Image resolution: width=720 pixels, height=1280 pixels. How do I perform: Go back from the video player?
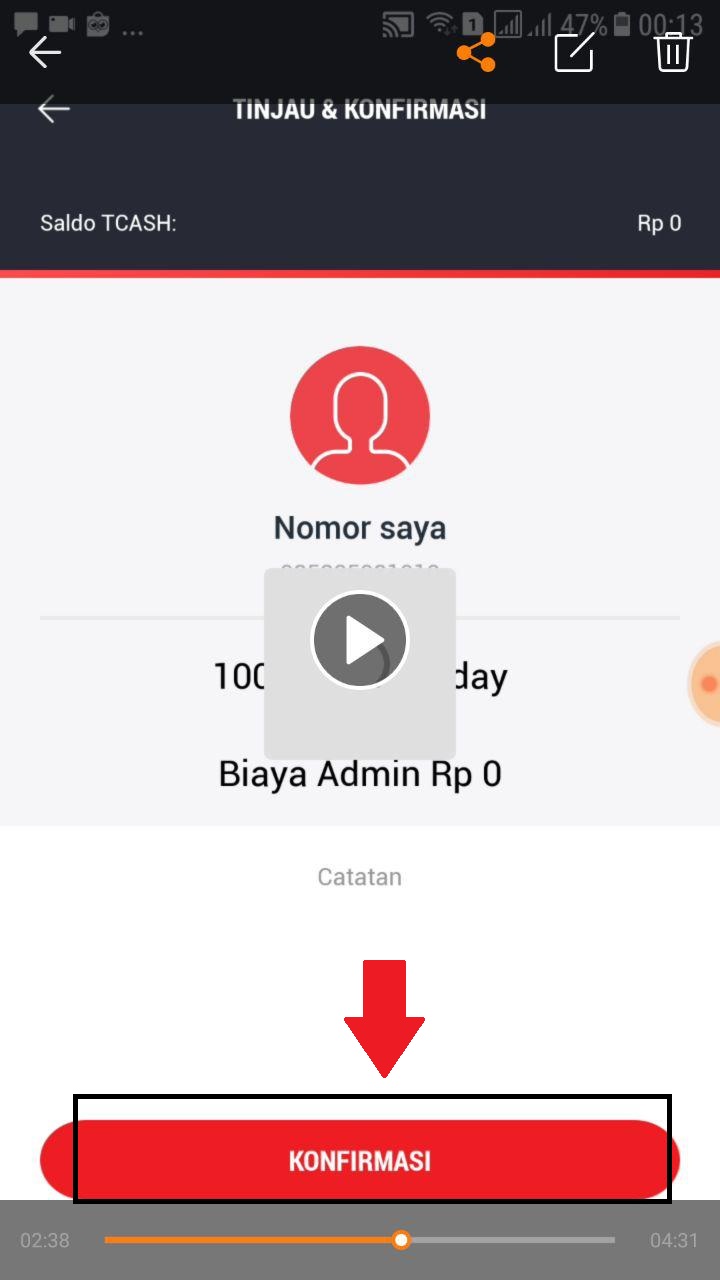(x=45, y=52)
